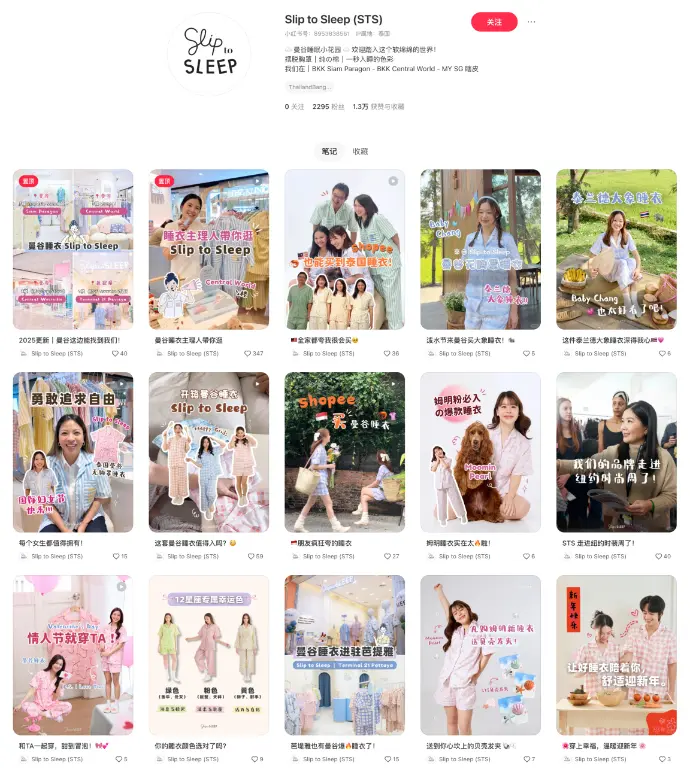
Task: Open the note 这件泰兰德大象睡衣深得我心
Action: [x=616, y=249]
